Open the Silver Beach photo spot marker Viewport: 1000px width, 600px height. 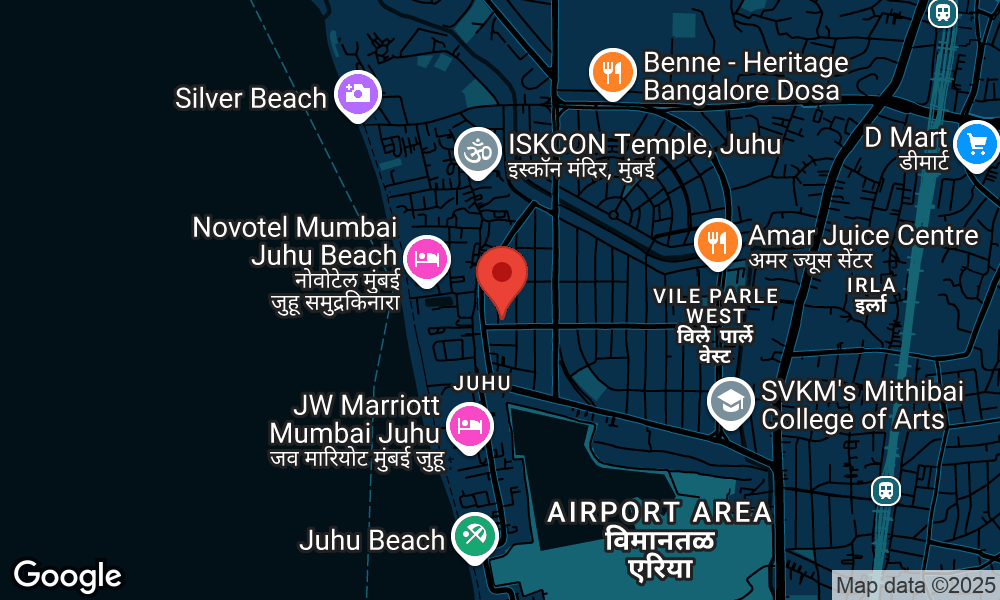(357, 94)
